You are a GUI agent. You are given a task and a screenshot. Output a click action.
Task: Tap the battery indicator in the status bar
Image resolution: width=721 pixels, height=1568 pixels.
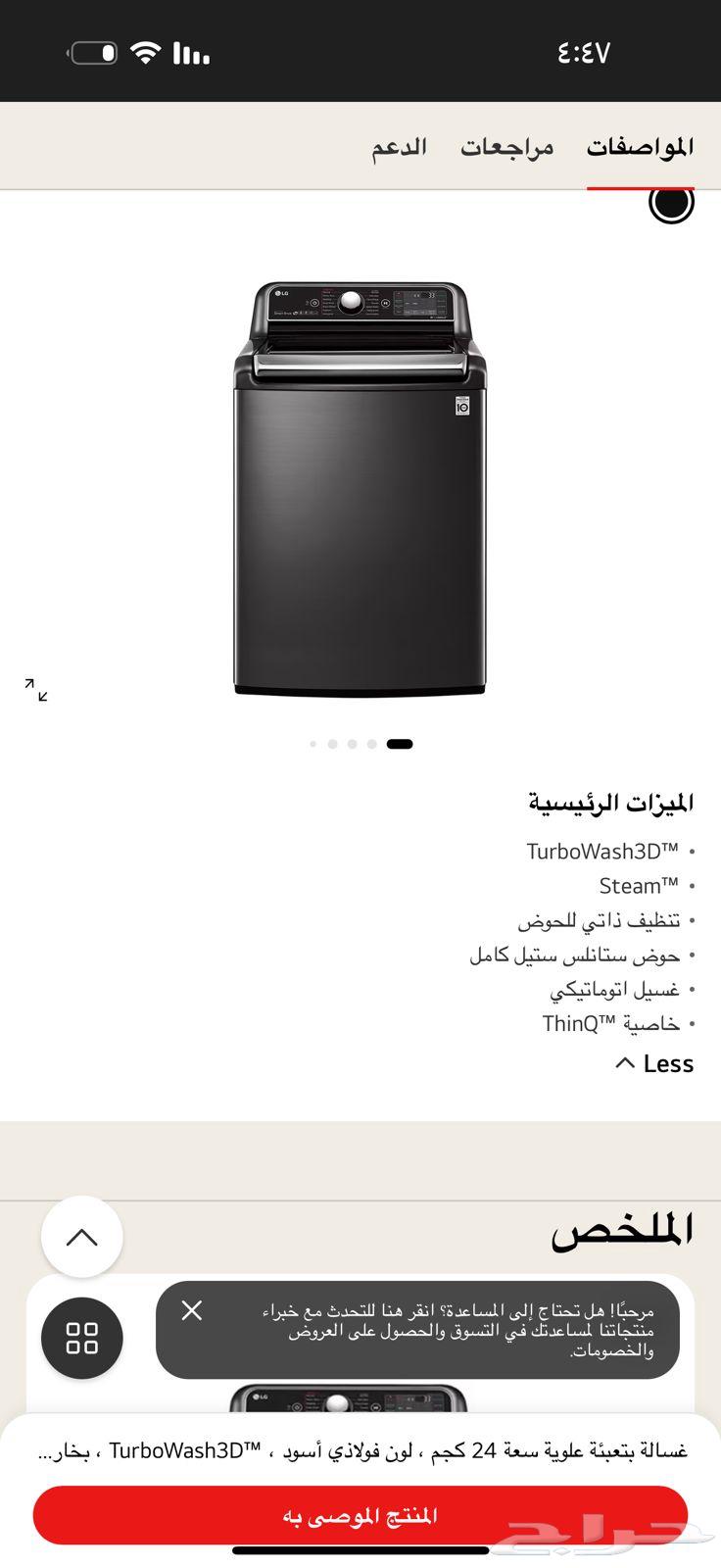coord(95,52)
